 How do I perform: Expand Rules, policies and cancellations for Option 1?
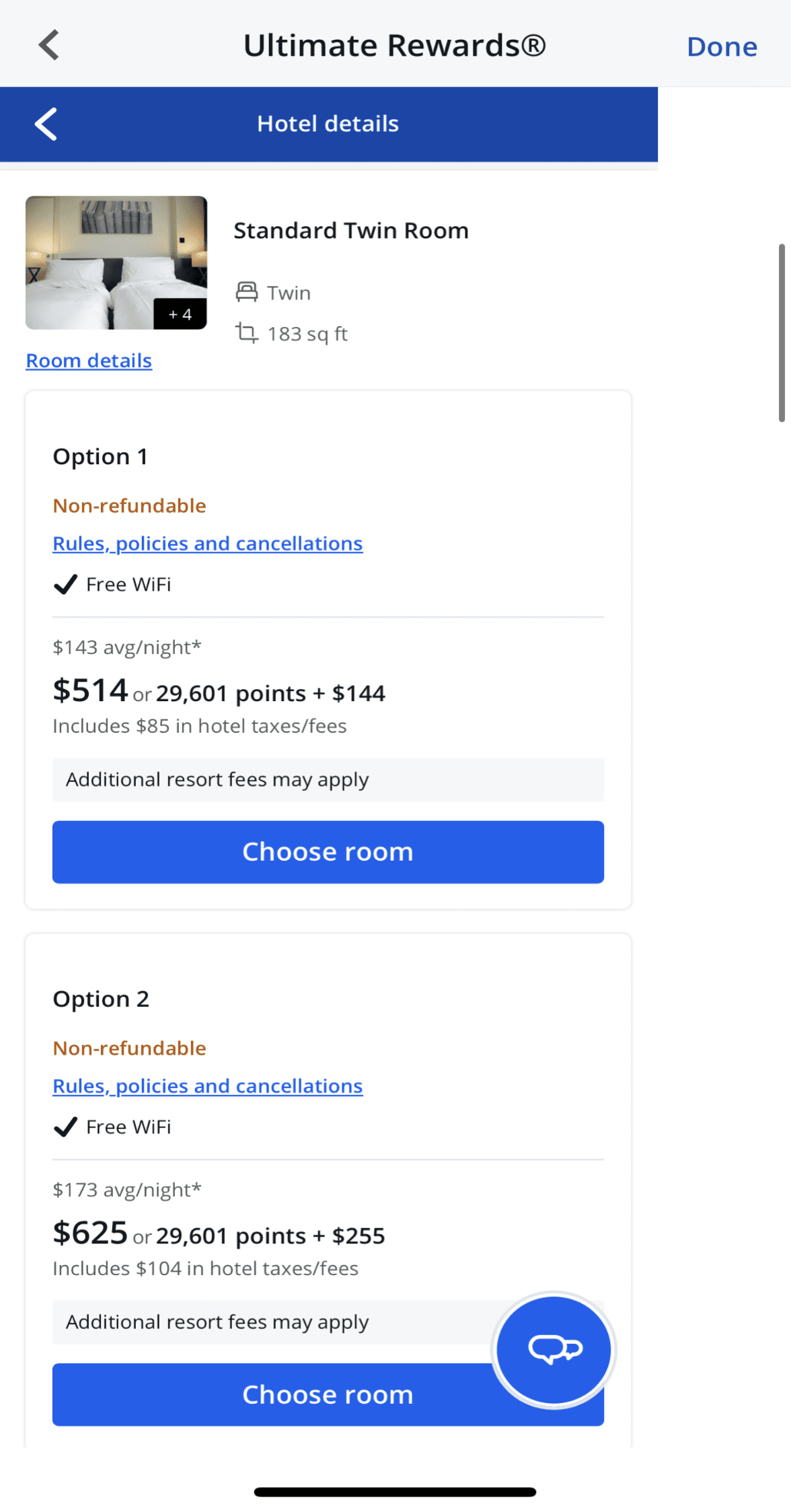pyautogui.click(x=207, y=543)
